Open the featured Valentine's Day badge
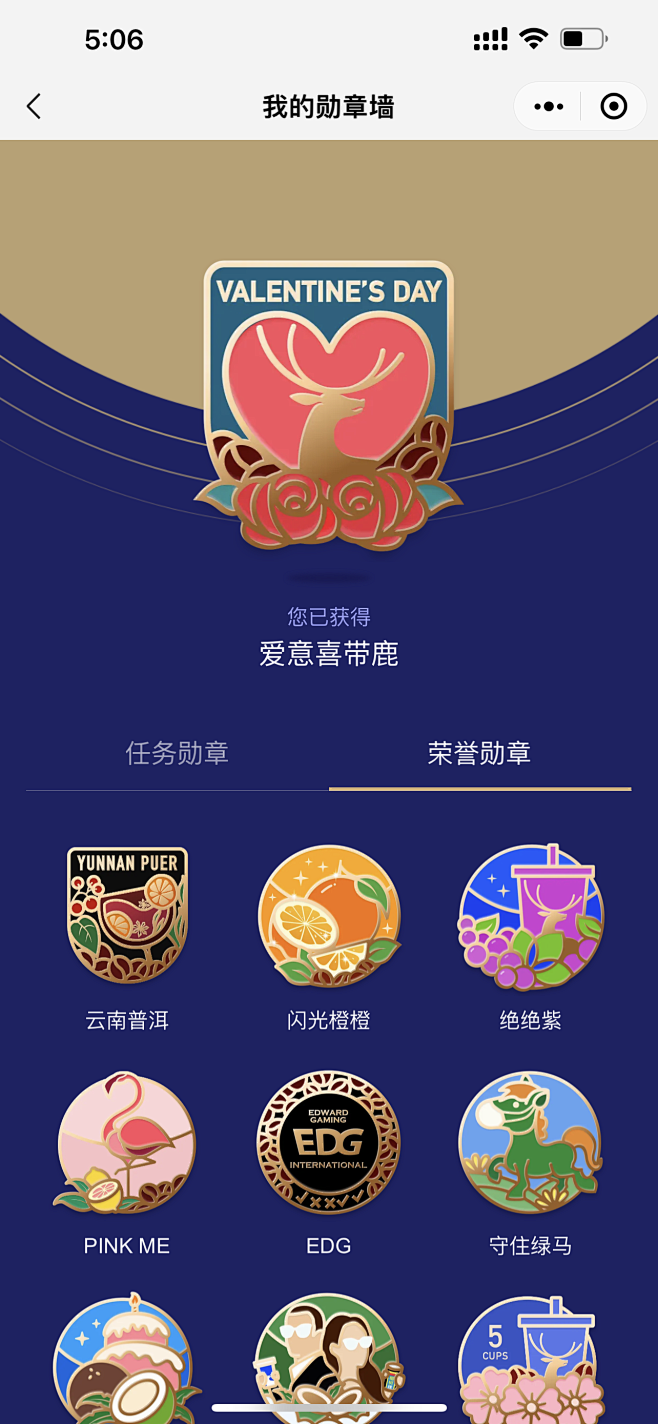This screenshot has height=1424, width=658. (329, 405)
